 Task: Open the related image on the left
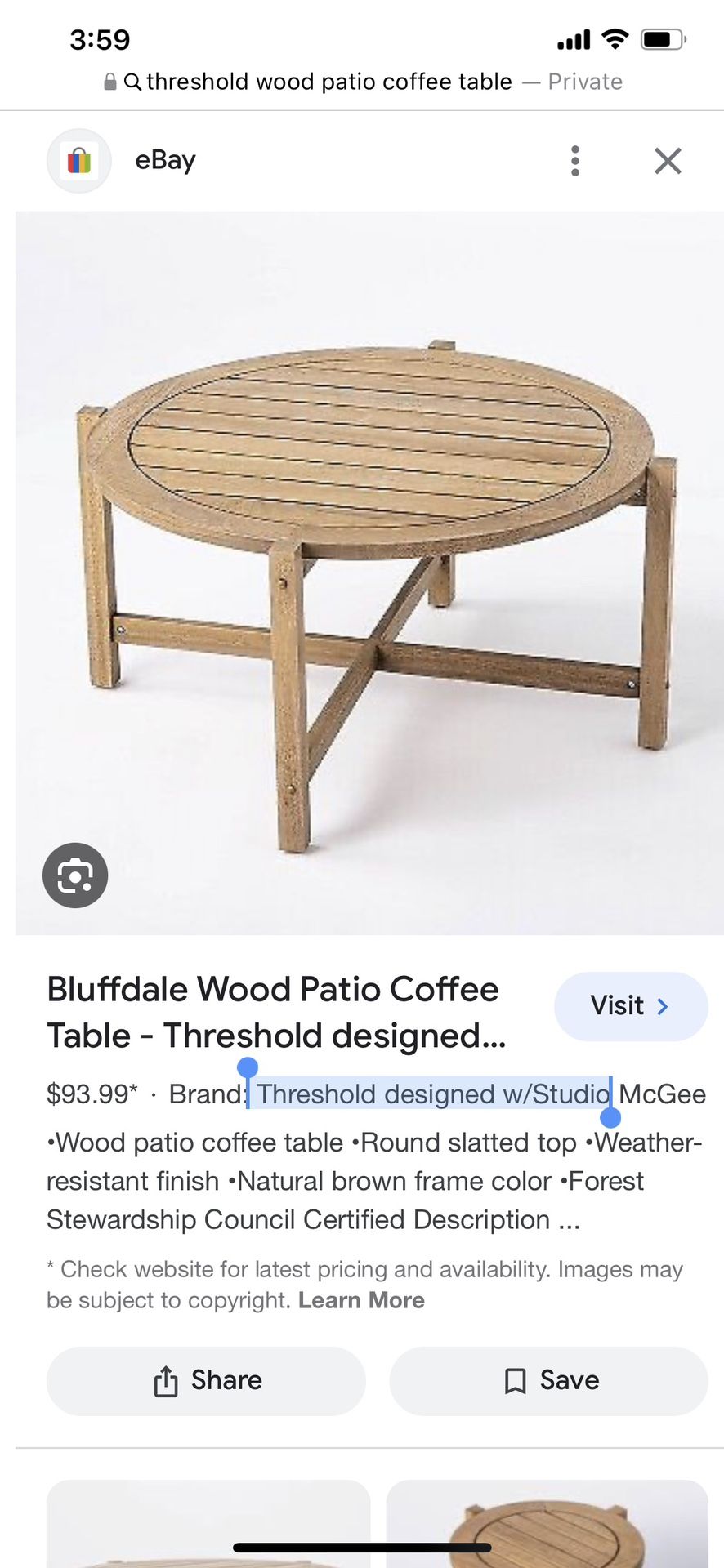point(208,1526)
